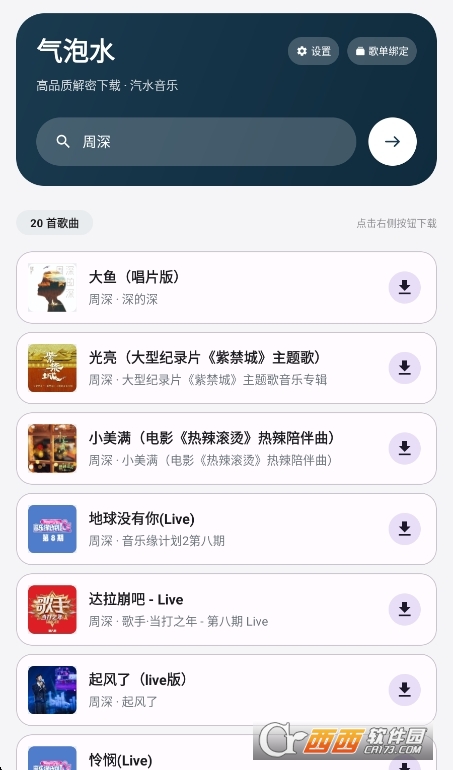
Task: Download 小美满 song
Action: [x=404, y=448]
